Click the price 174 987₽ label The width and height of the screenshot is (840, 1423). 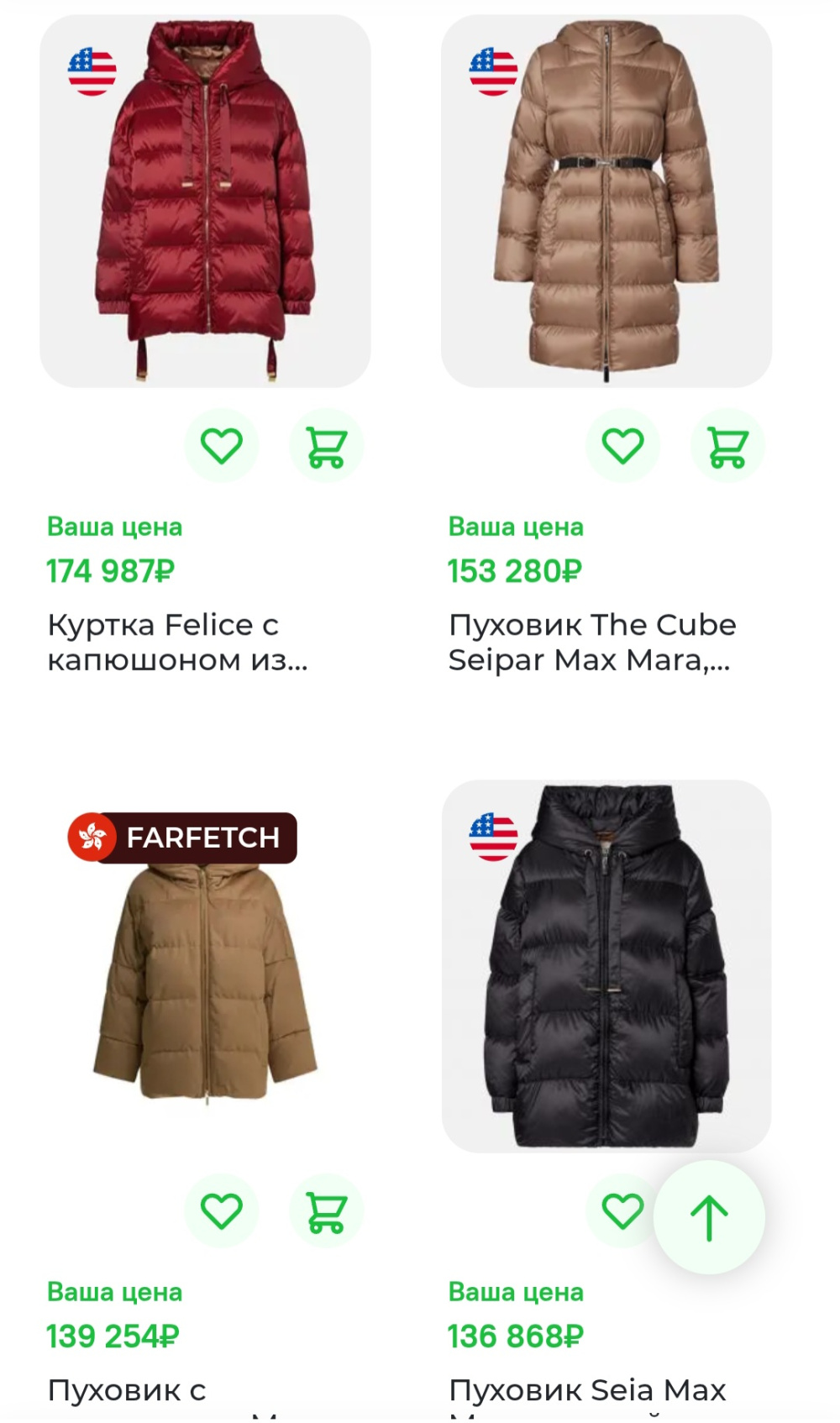click(x=113, y=570)
